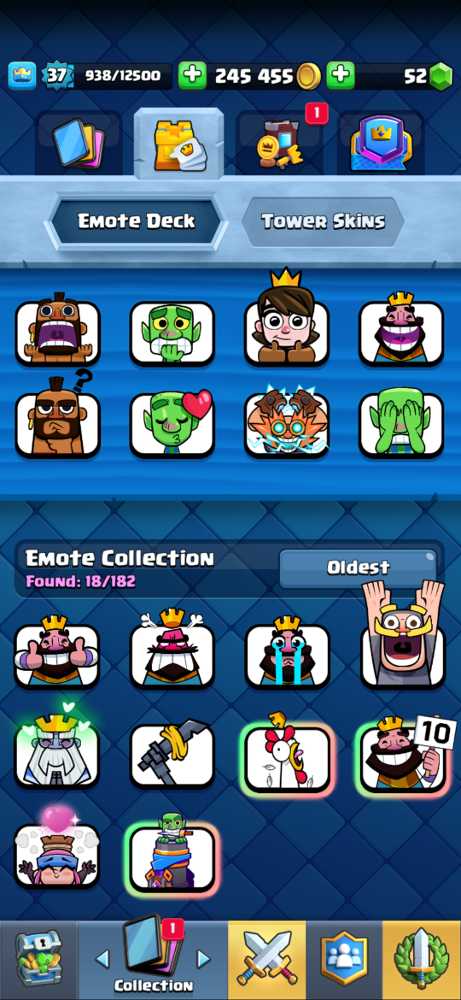Viewport: 461px width, 1000px height.
Task: Open the banner collection tab with crown
Action: (x=381, y=143)
